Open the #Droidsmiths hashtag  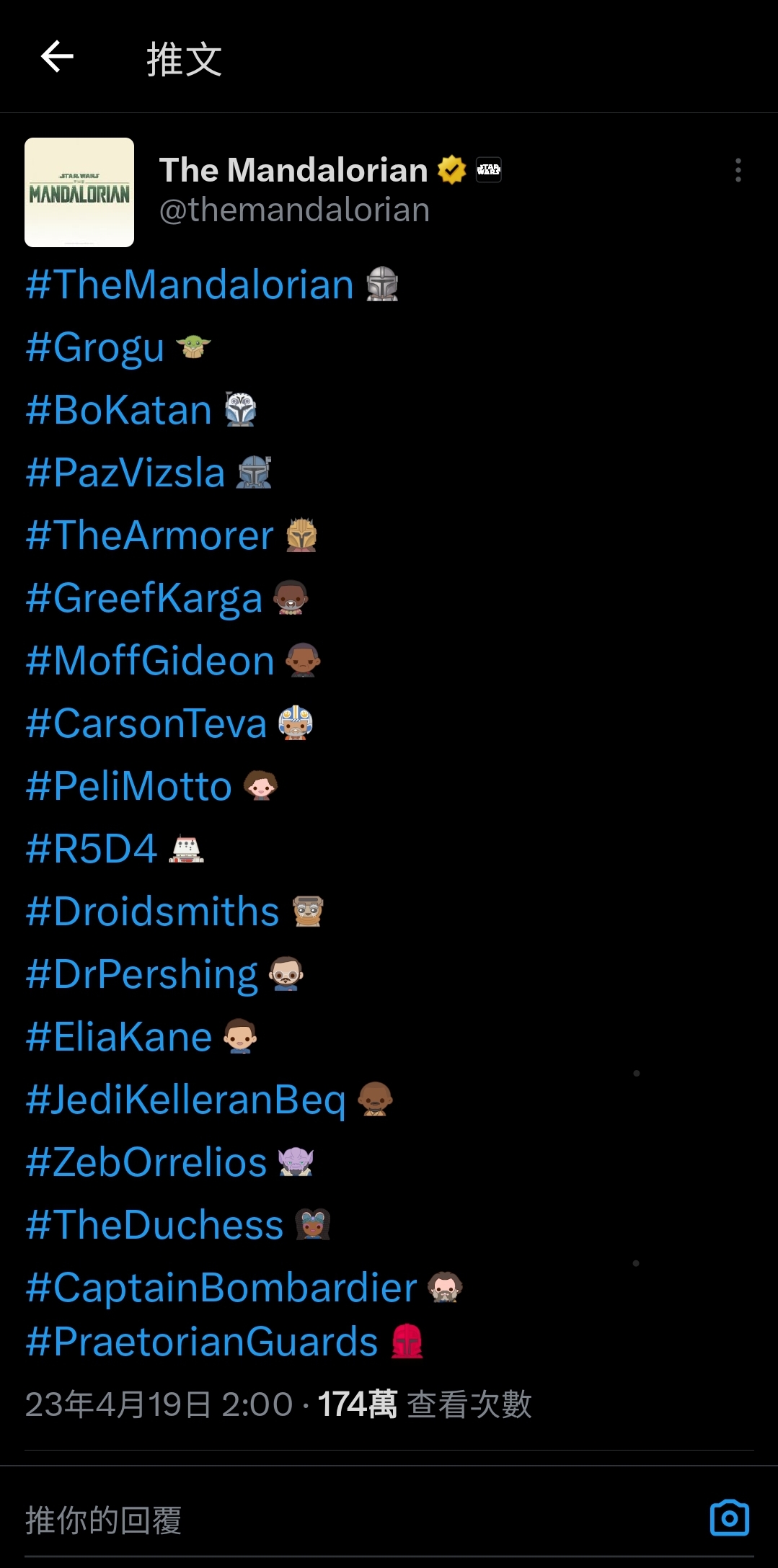[x=152, y=912]
